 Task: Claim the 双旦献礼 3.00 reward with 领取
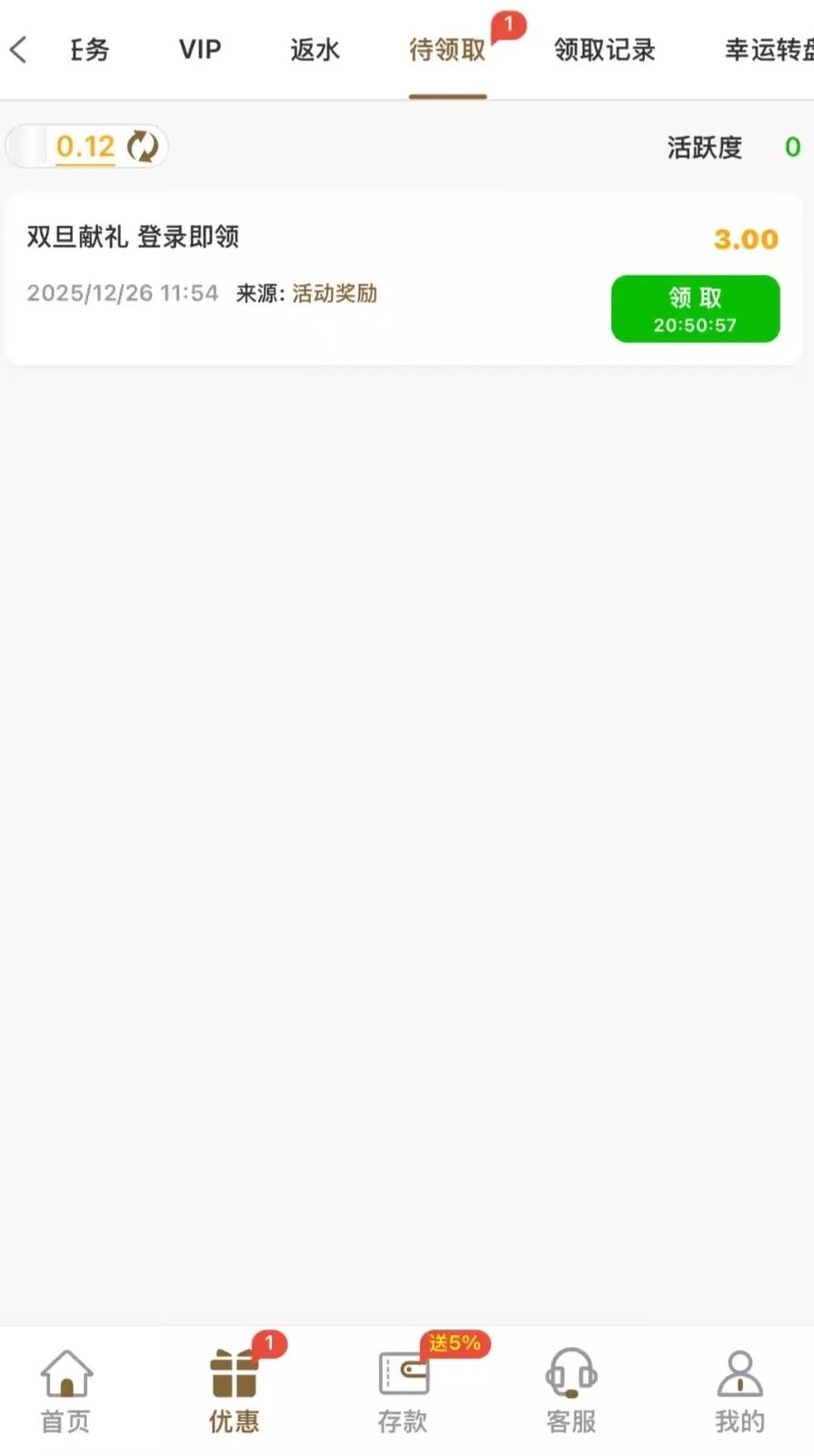(695, 309)
